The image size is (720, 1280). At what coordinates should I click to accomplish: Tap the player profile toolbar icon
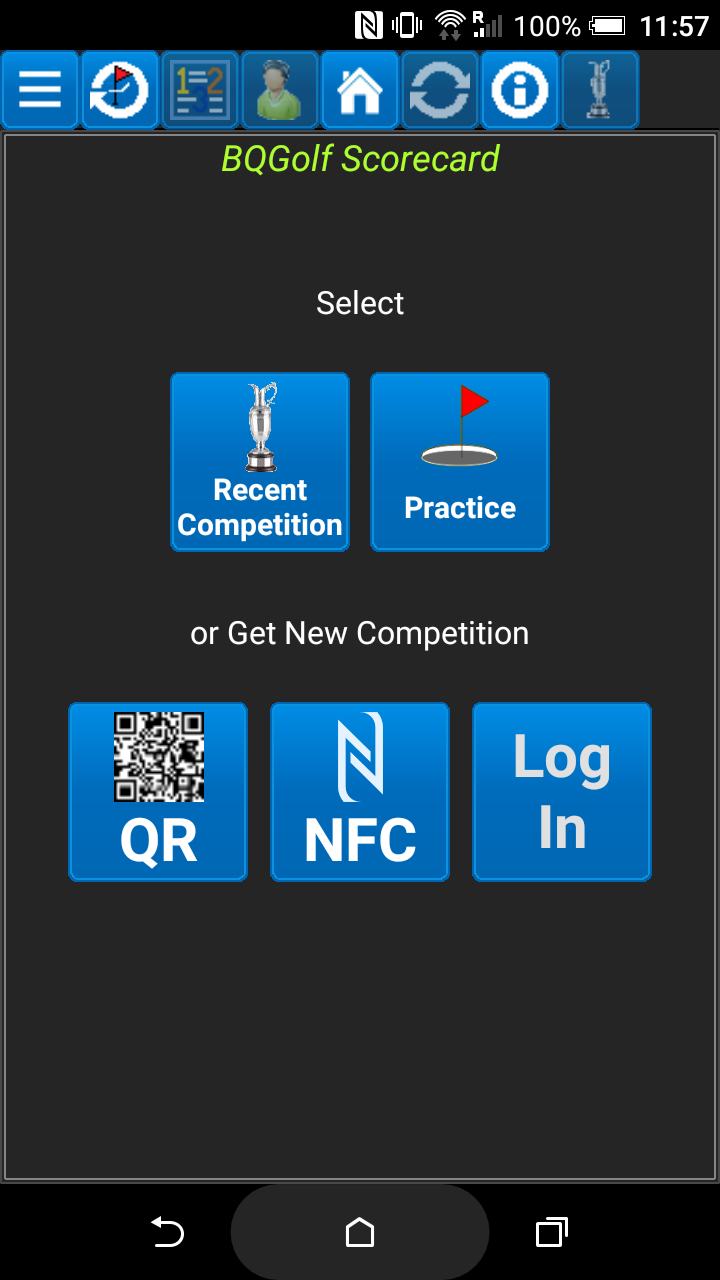pos(280,90)
